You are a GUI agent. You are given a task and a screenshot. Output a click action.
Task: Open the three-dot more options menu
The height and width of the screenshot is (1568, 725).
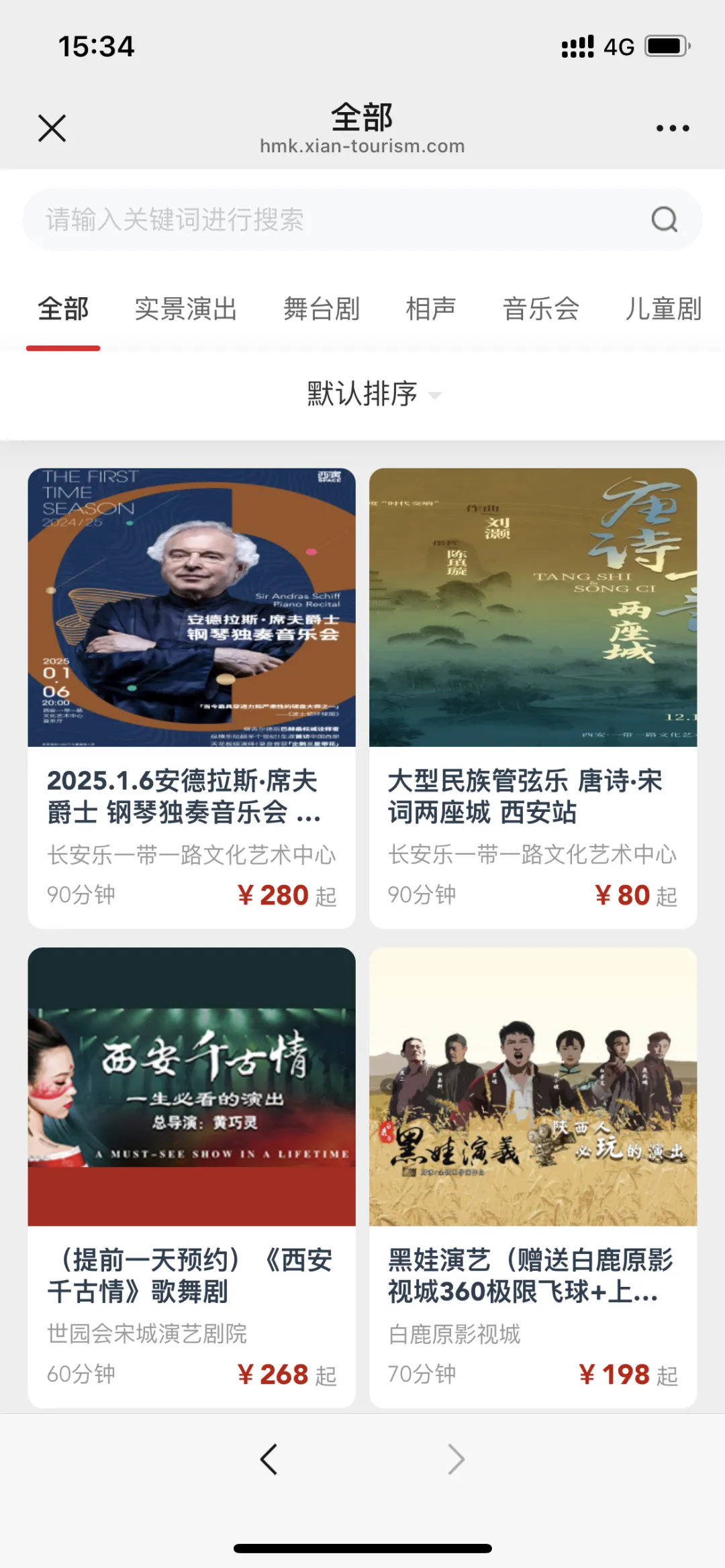coord(673,128)
